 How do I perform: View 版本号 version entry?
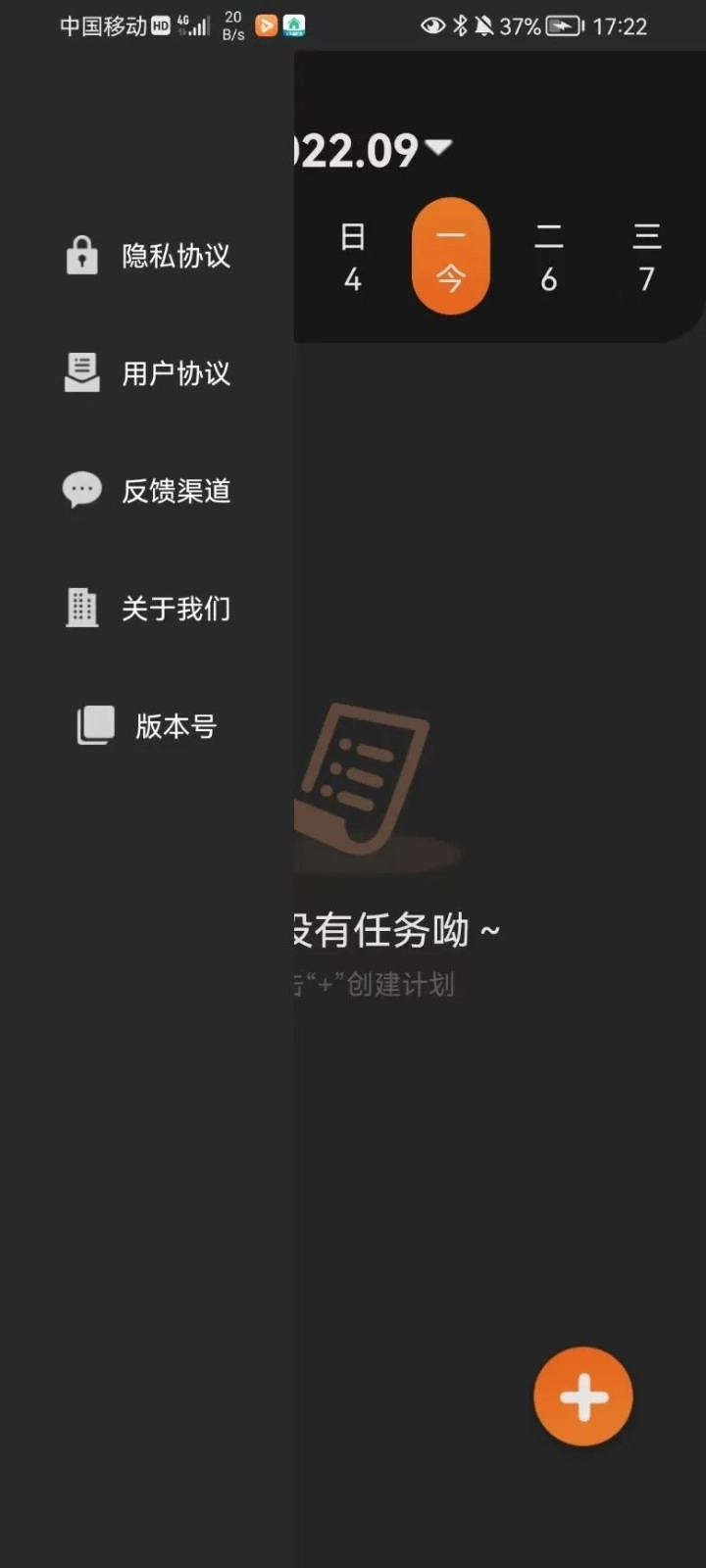(147, 725)
